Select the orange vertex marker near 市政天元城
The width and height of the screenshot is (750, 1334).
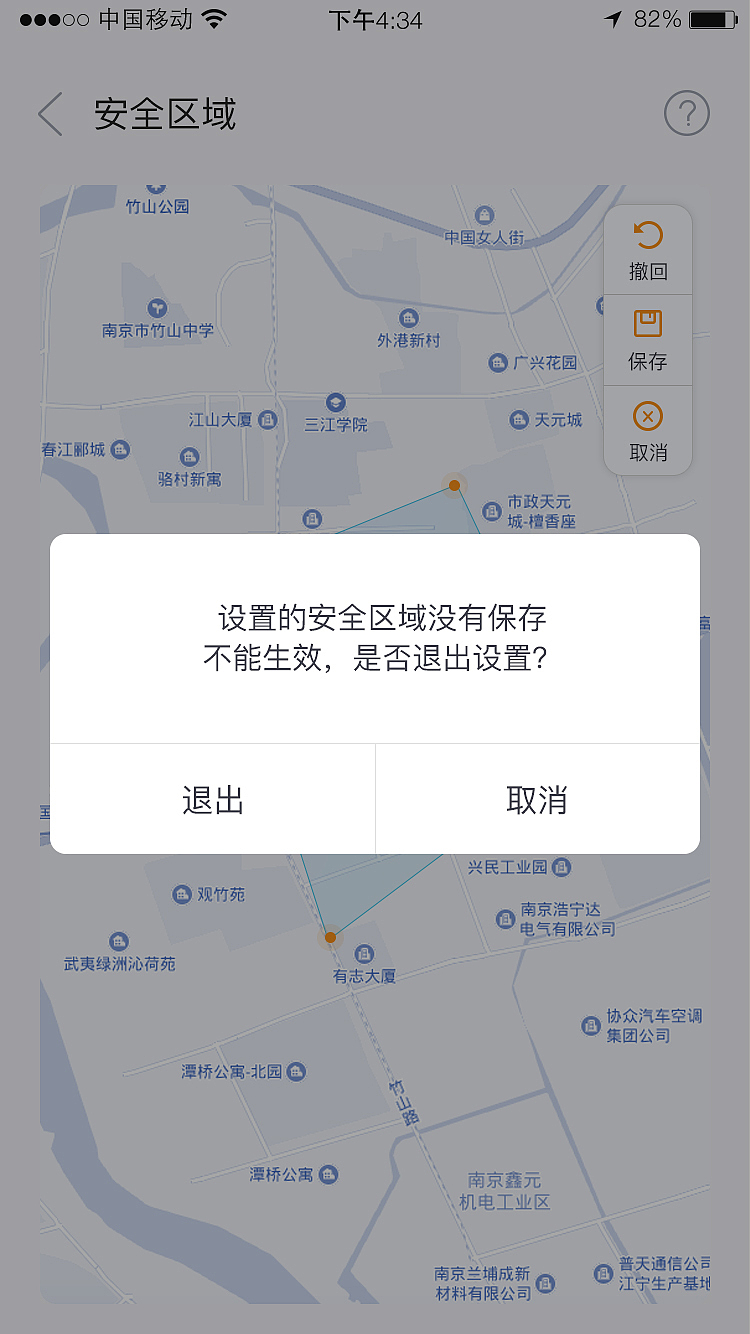pyautogui.click(x=455, y=485)
